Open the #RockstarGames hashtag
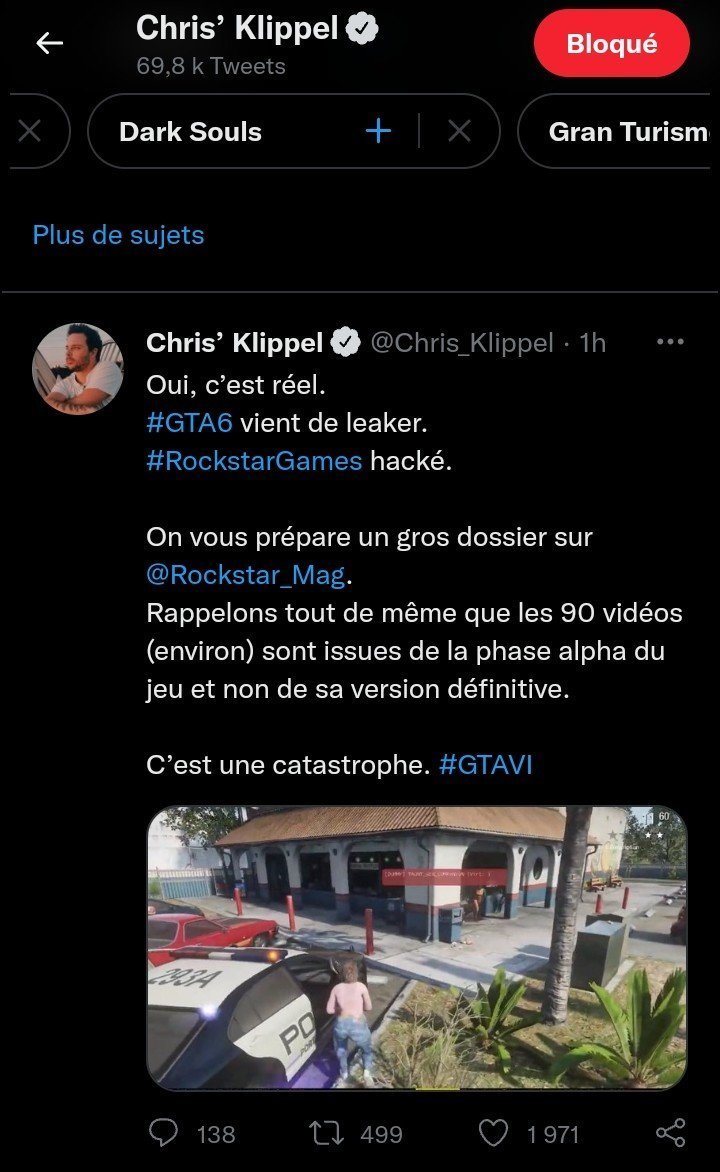Viewport: 720px width, 1172px height. point(254,463)
